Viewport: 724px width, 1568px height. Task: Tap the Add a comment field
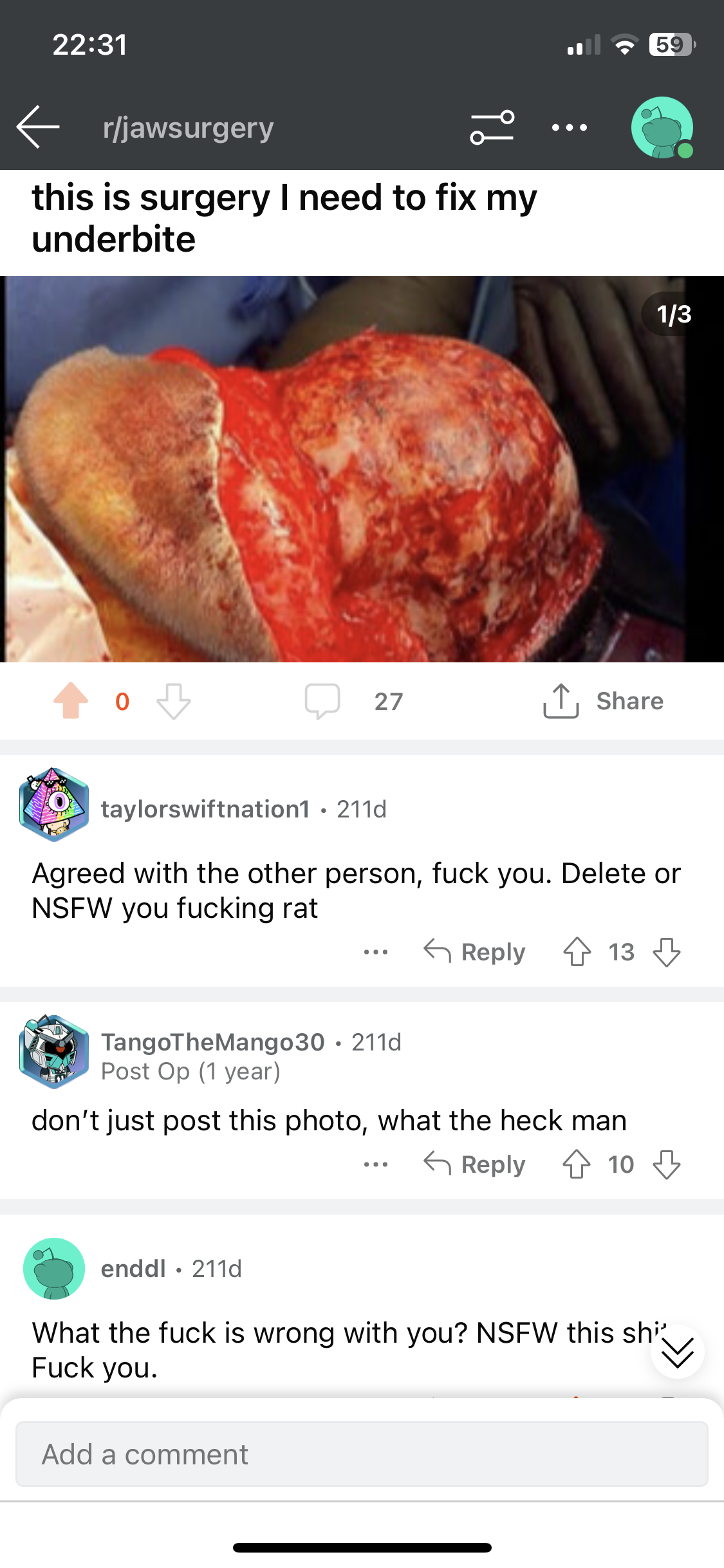pyautogui.click(x=362, y=1454)
